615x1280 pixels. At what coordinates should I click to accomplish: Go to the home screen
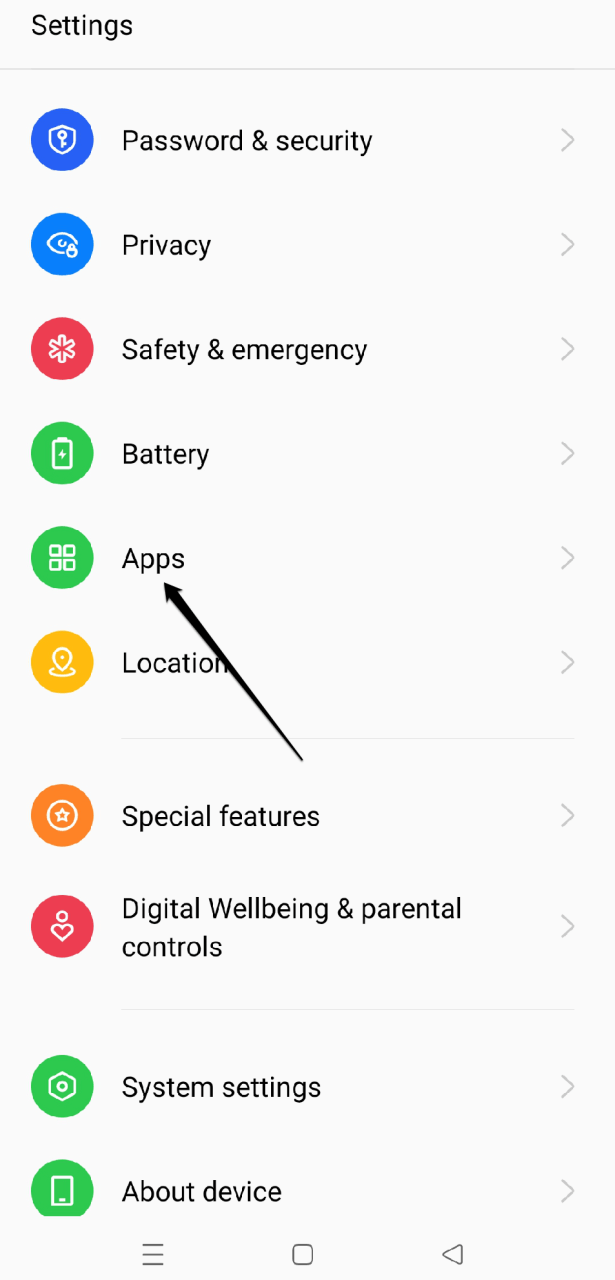pos(302,1254)
